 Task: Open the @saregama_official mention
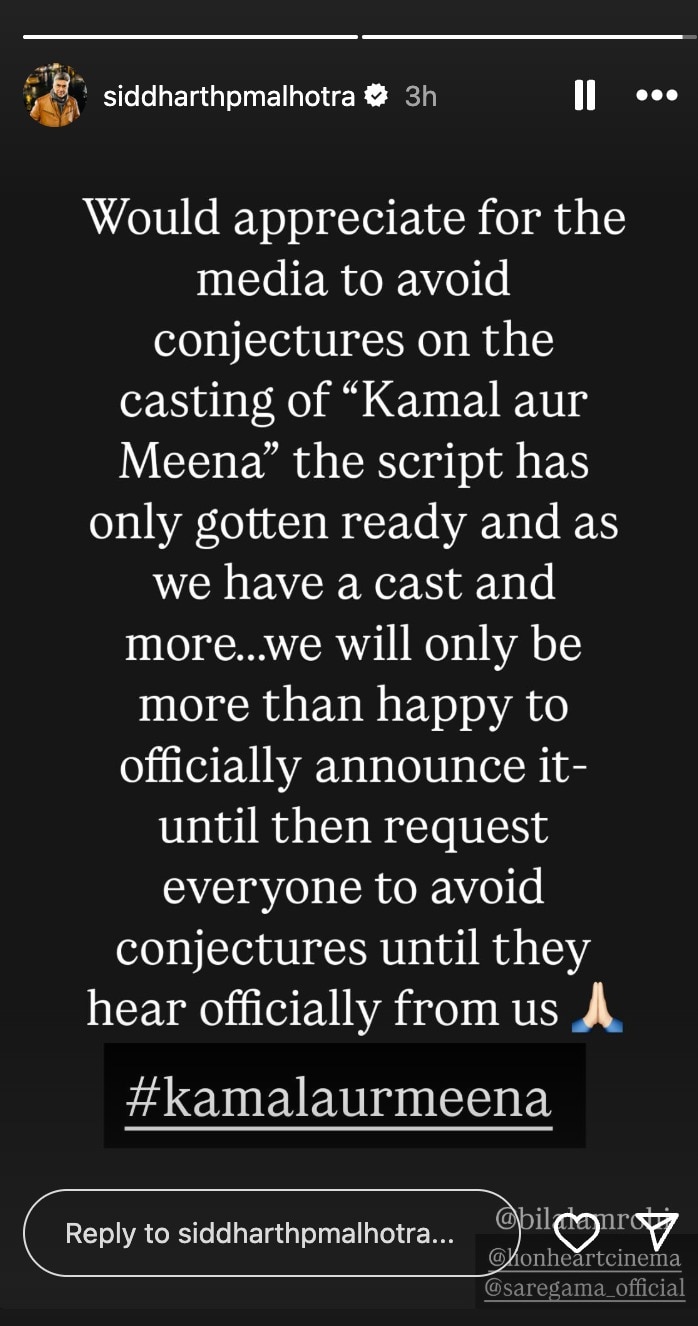[585, 1289]
